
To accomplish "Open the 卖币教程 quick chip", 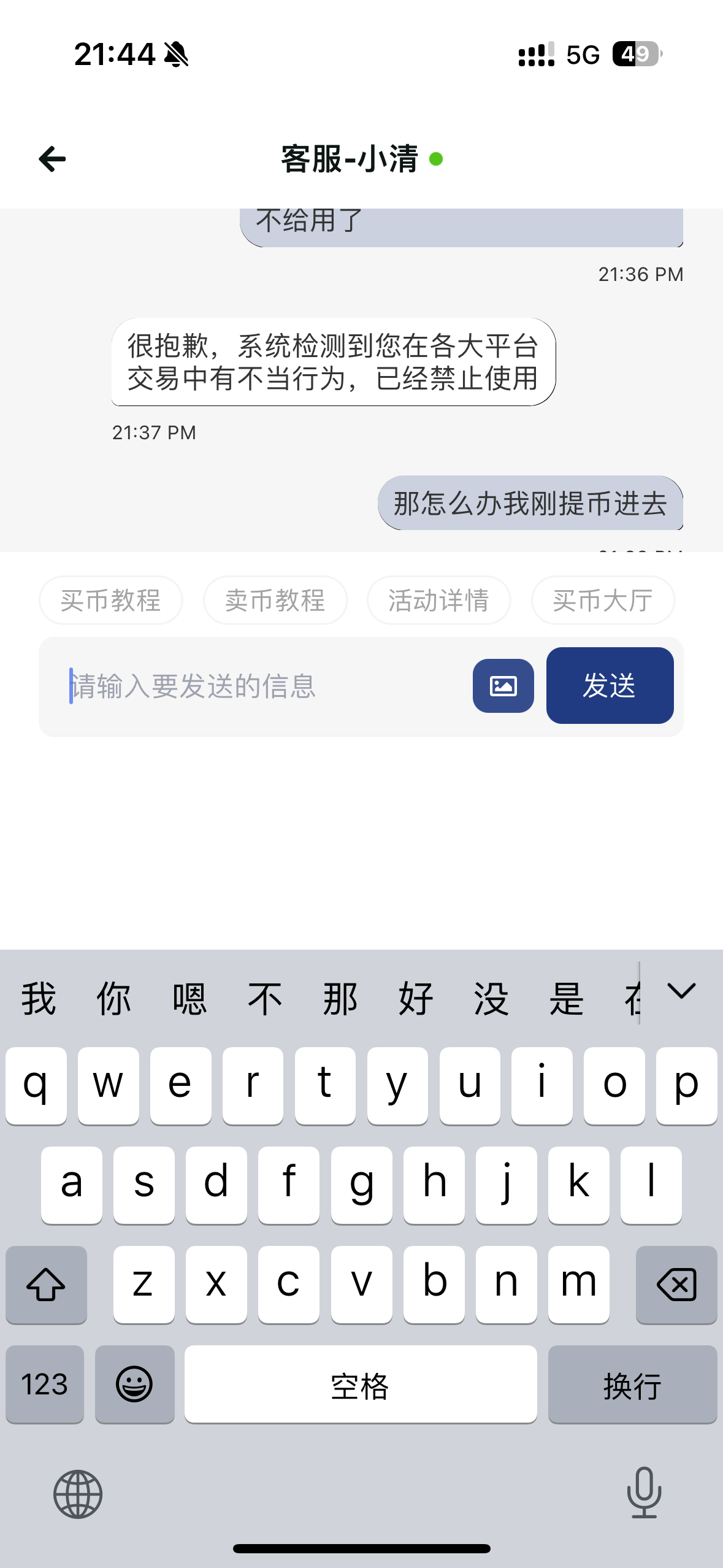I will (x=275, y=600).
